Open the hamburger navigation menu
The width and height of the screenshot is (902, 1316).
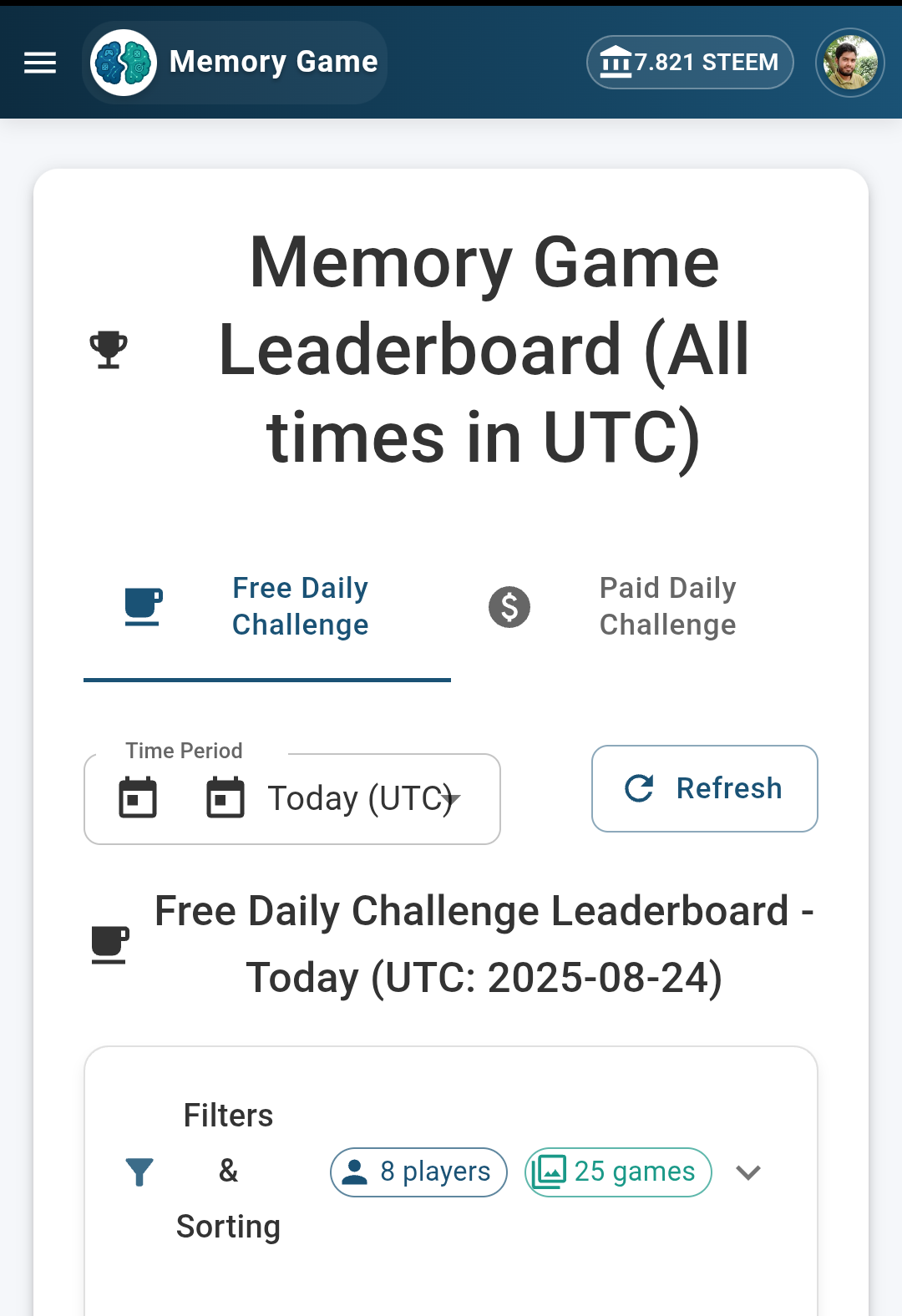point(40,63)
